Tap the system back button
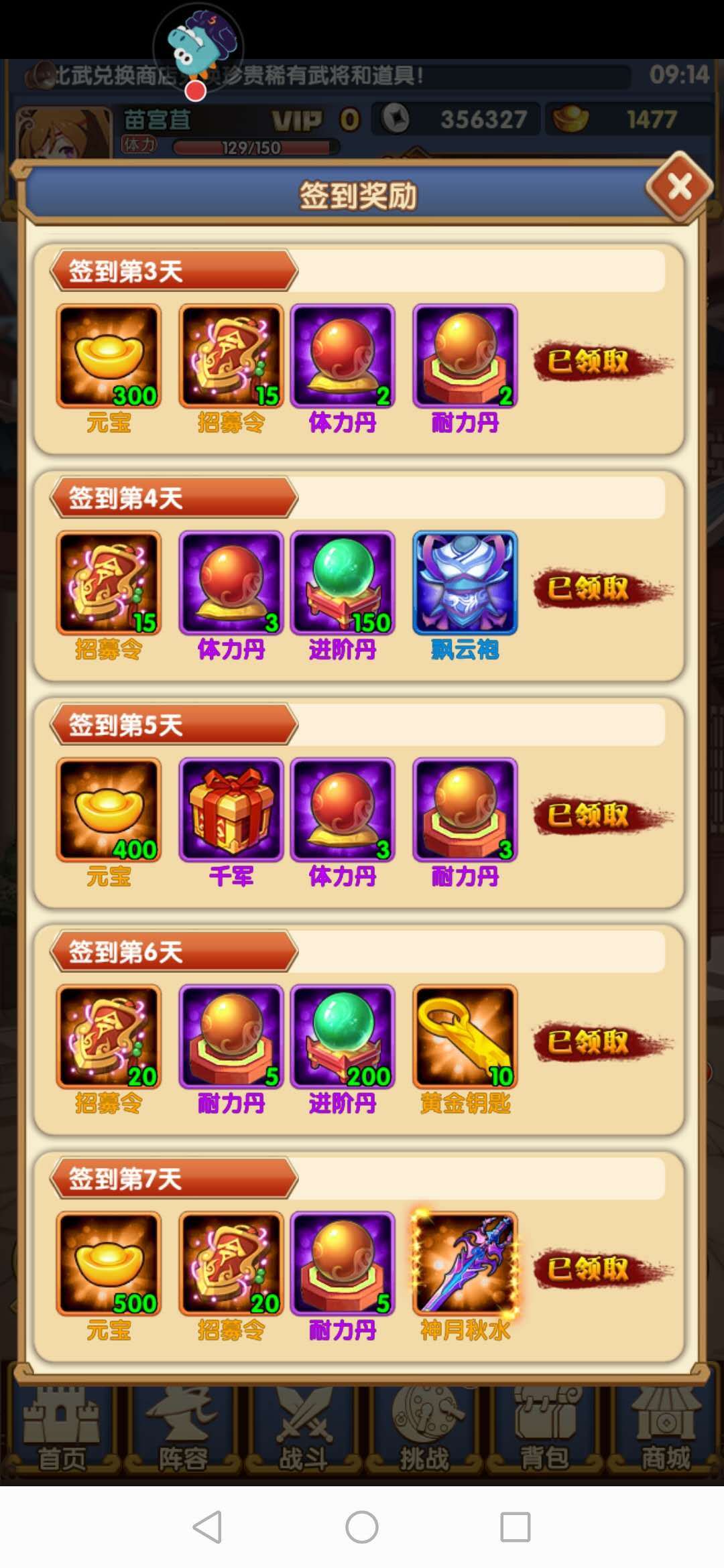The height and width of the screenshot is (1568, 724). [x=207, y=1527]
